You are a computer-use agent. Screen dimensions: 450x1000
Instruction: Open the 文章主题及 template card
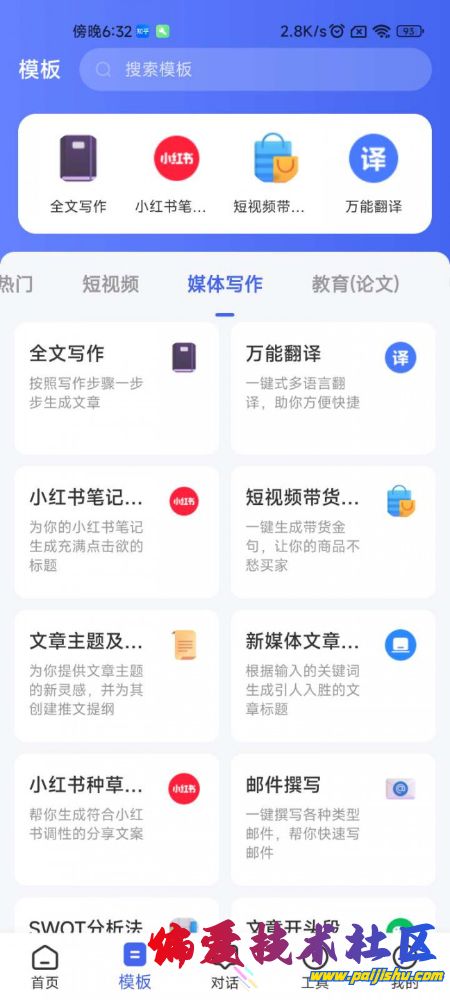click(x=117, y=676)
